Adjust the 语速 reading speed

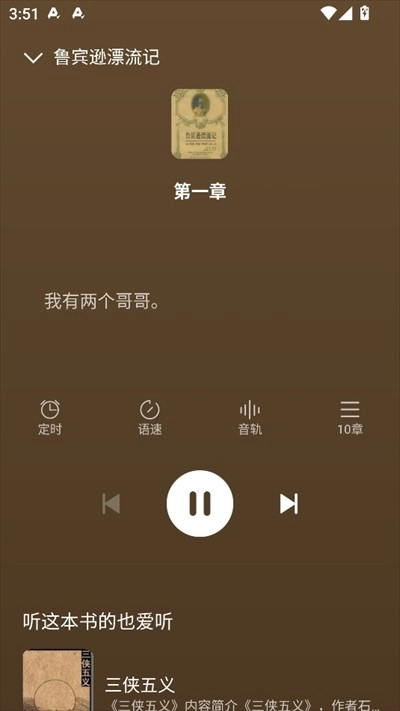[x=150, y=417]
